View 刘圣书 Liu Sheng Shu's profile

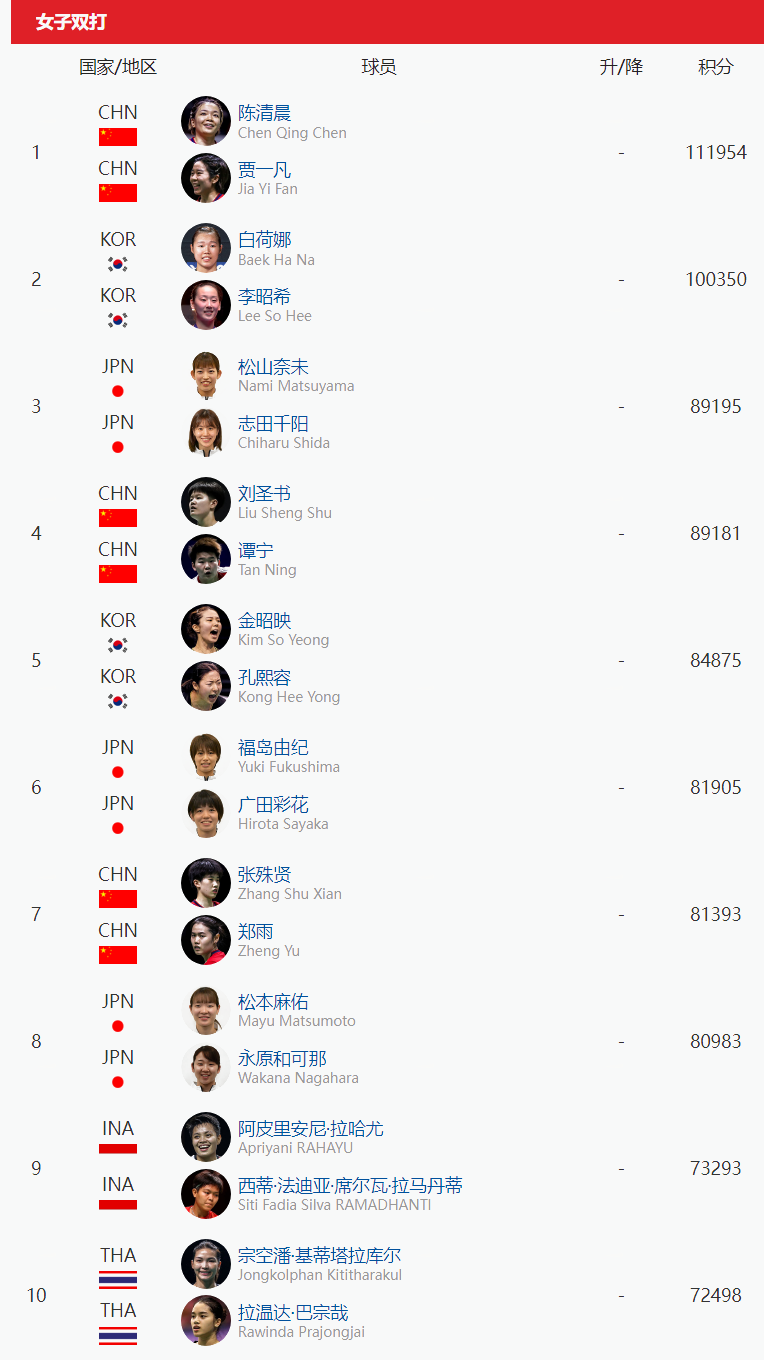click(264, 494)
